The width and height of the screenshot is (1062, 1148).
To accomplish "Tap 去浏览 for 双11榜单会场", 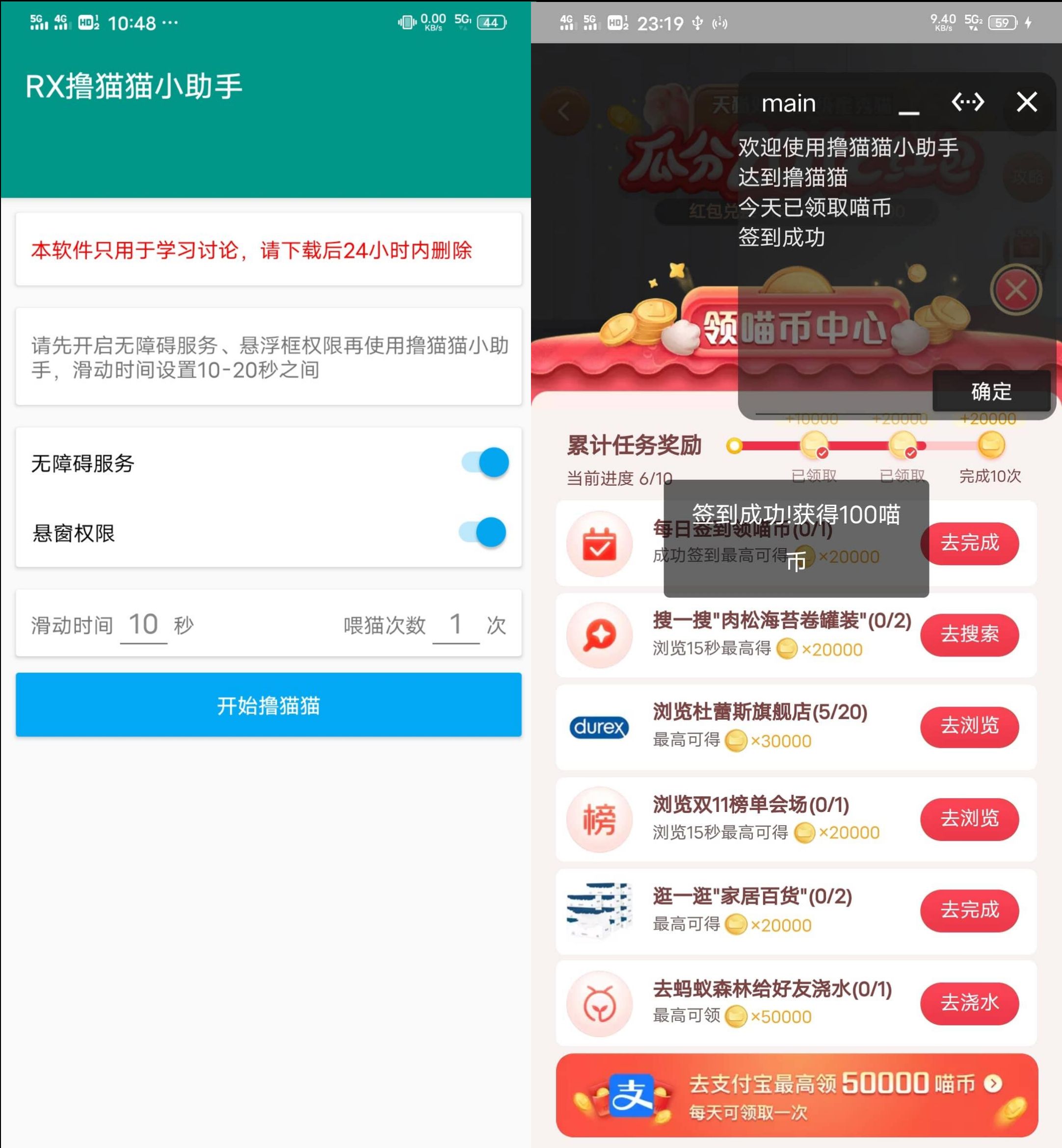I will (969, 819).
